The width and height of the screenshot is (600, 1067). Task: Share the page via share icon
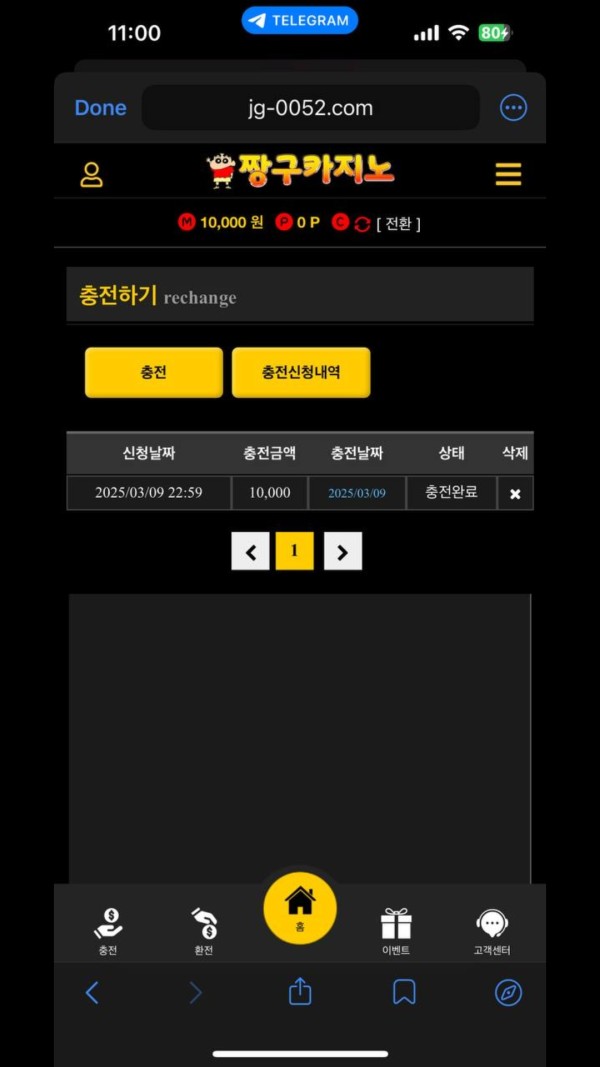click(x=300, y=991)
